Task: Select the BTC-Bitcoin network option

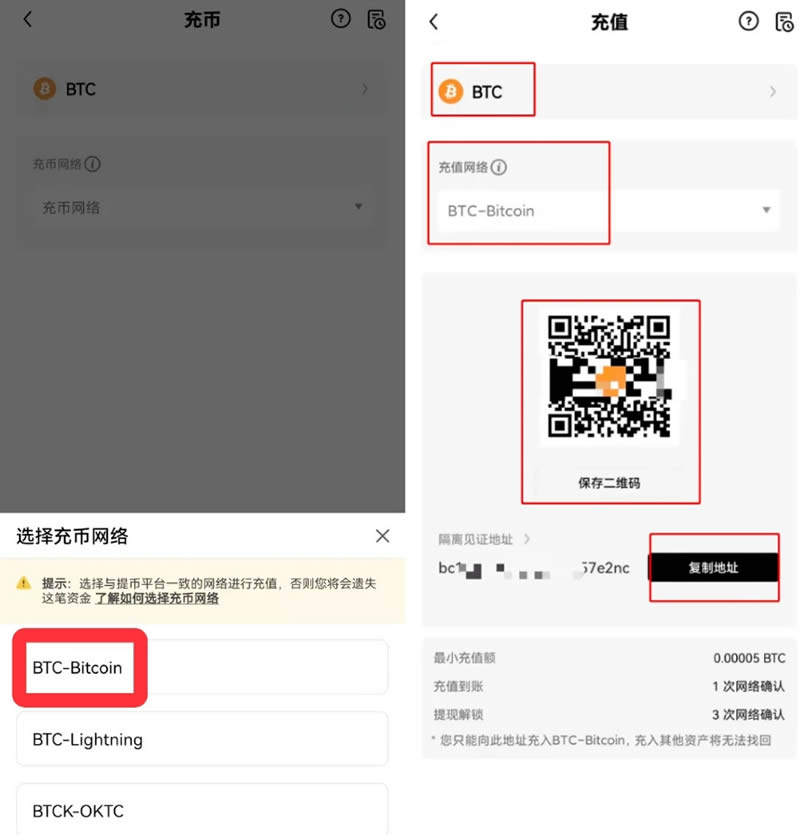Action: (202, 668)
